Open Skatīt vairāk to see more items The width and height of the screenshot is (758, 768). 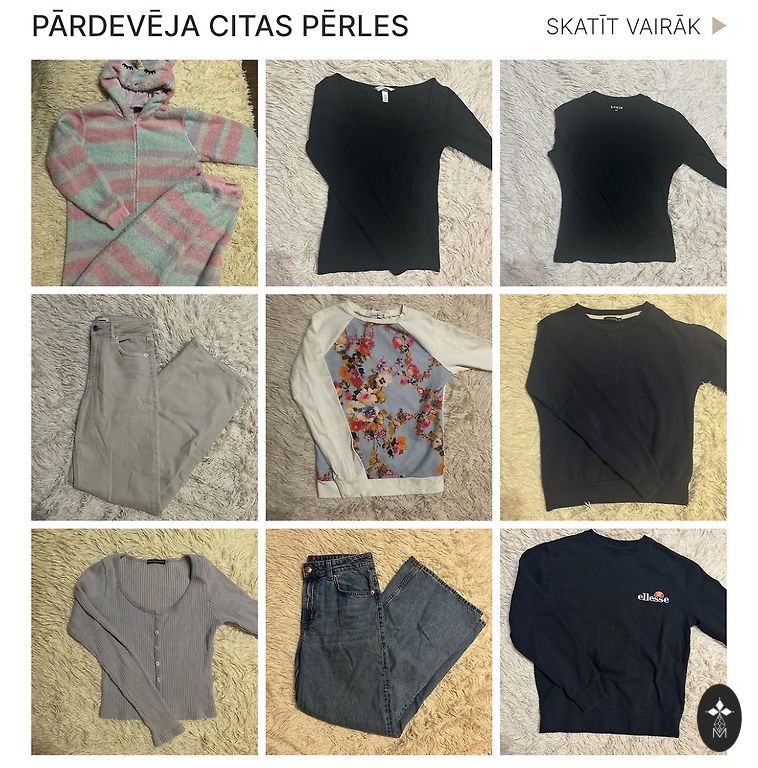point(635,27)
